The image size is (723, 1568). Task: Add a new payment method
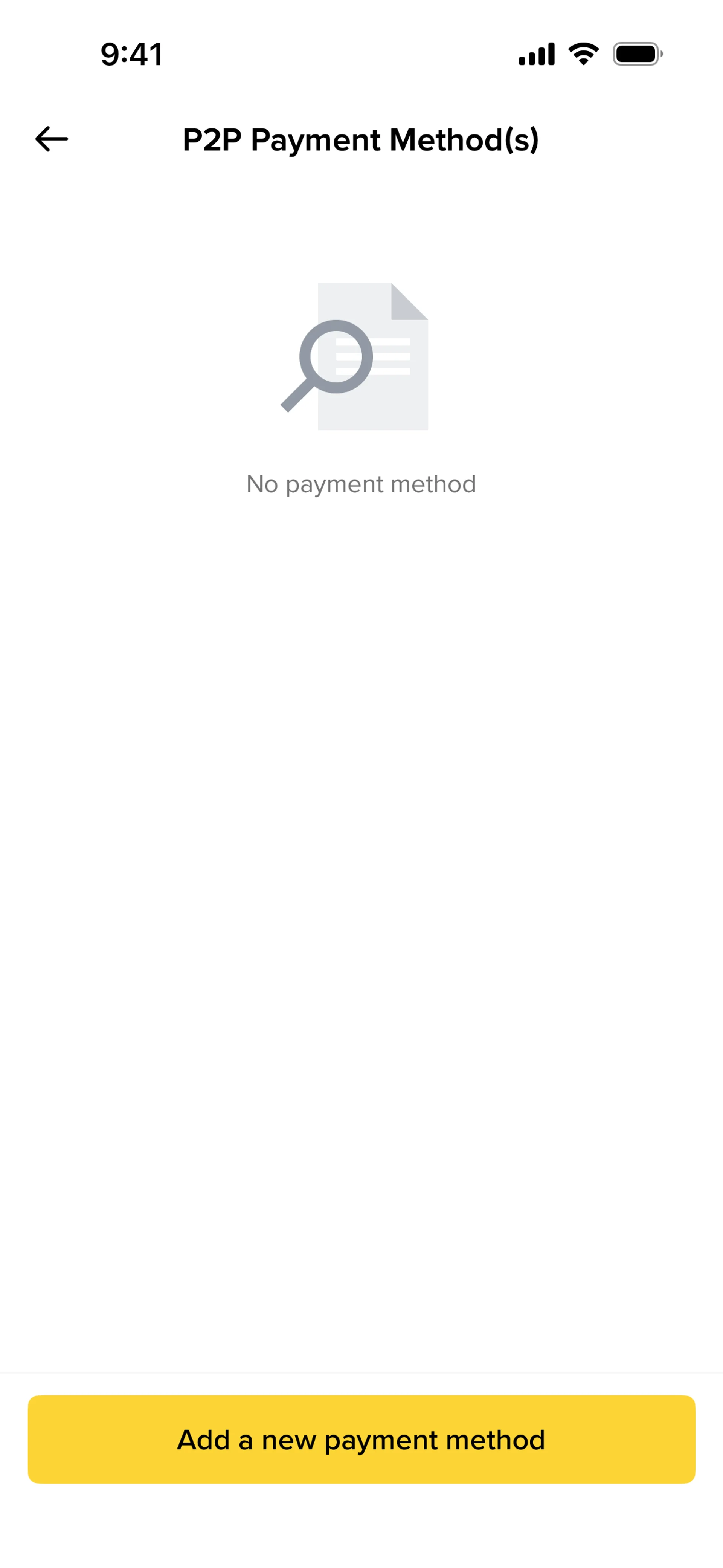[x=361, y=1440]
